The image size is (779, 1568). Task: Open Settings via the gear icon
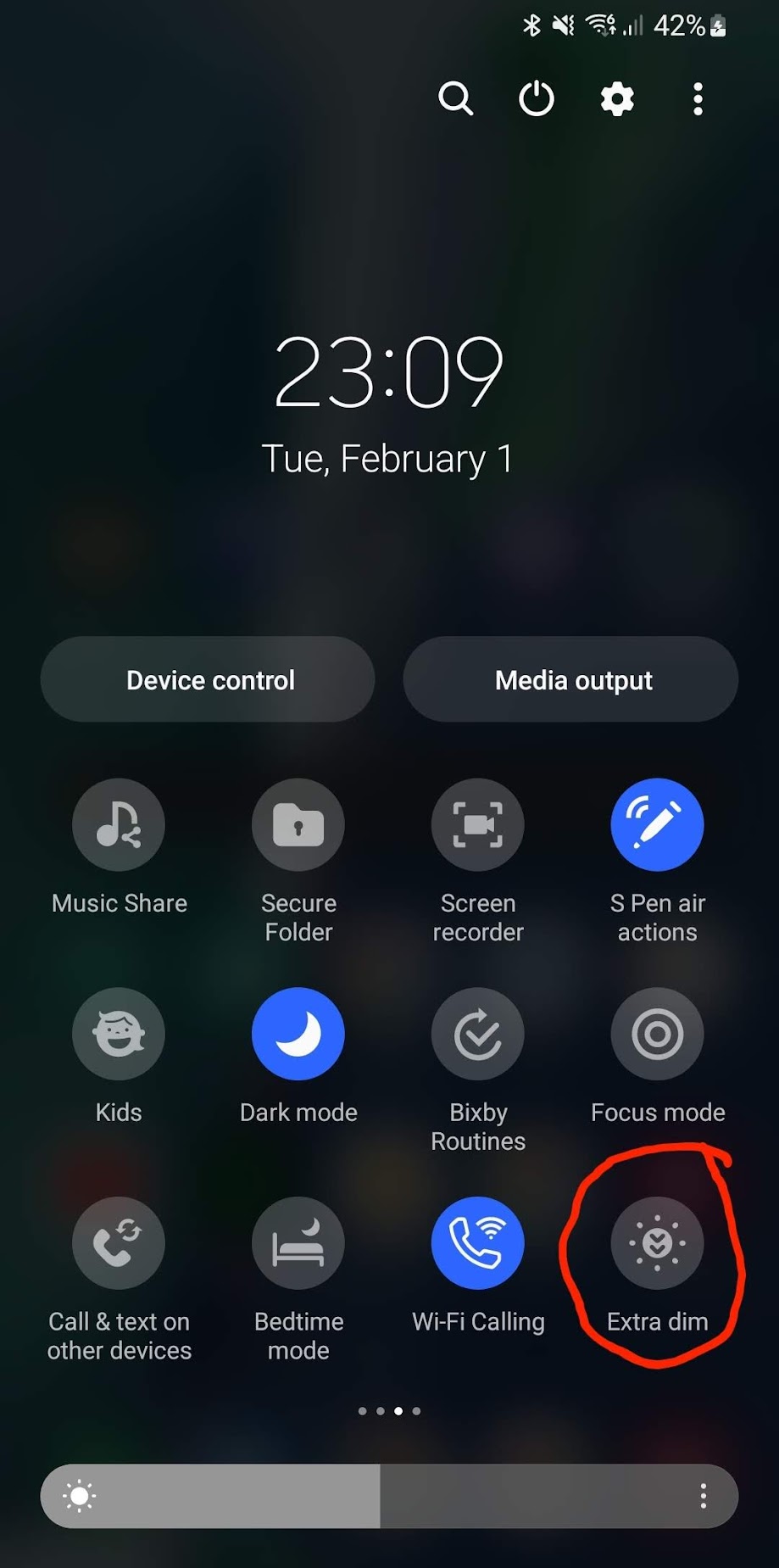pyautogui.click(x=617, y=99)
